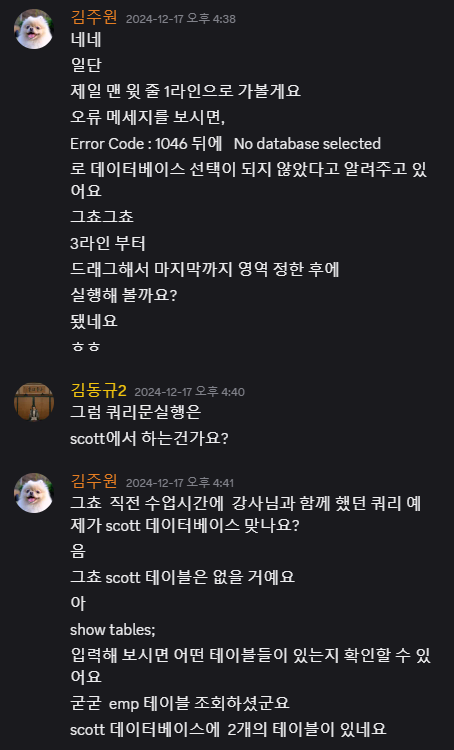The height and width of the screenshot is (750, 454).
Task: Tap username 김주원 on the 4:38 message
Action: [x=94, y=17]
